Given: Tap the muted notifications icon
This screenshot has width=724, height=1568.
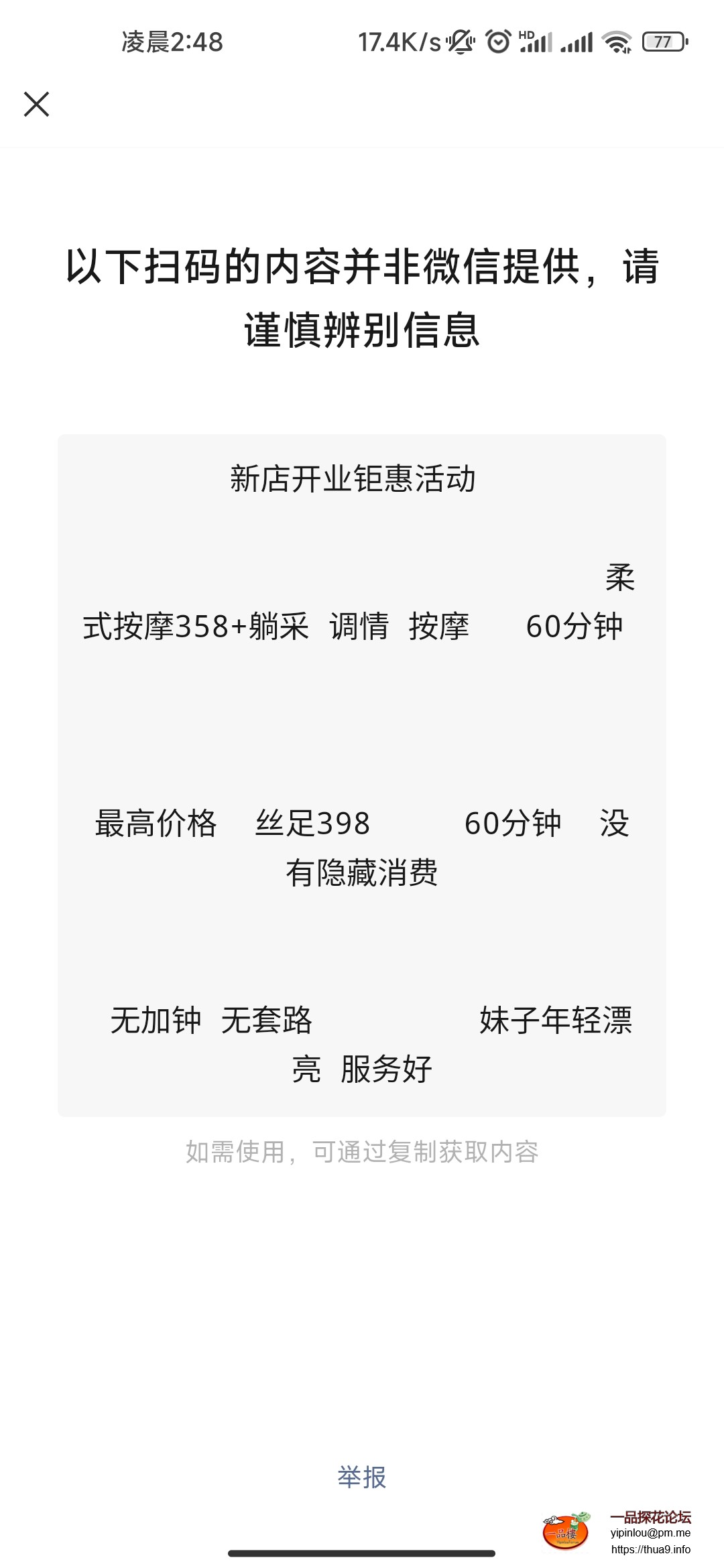Looking at the screenshot, I should [x=460, y=42].
